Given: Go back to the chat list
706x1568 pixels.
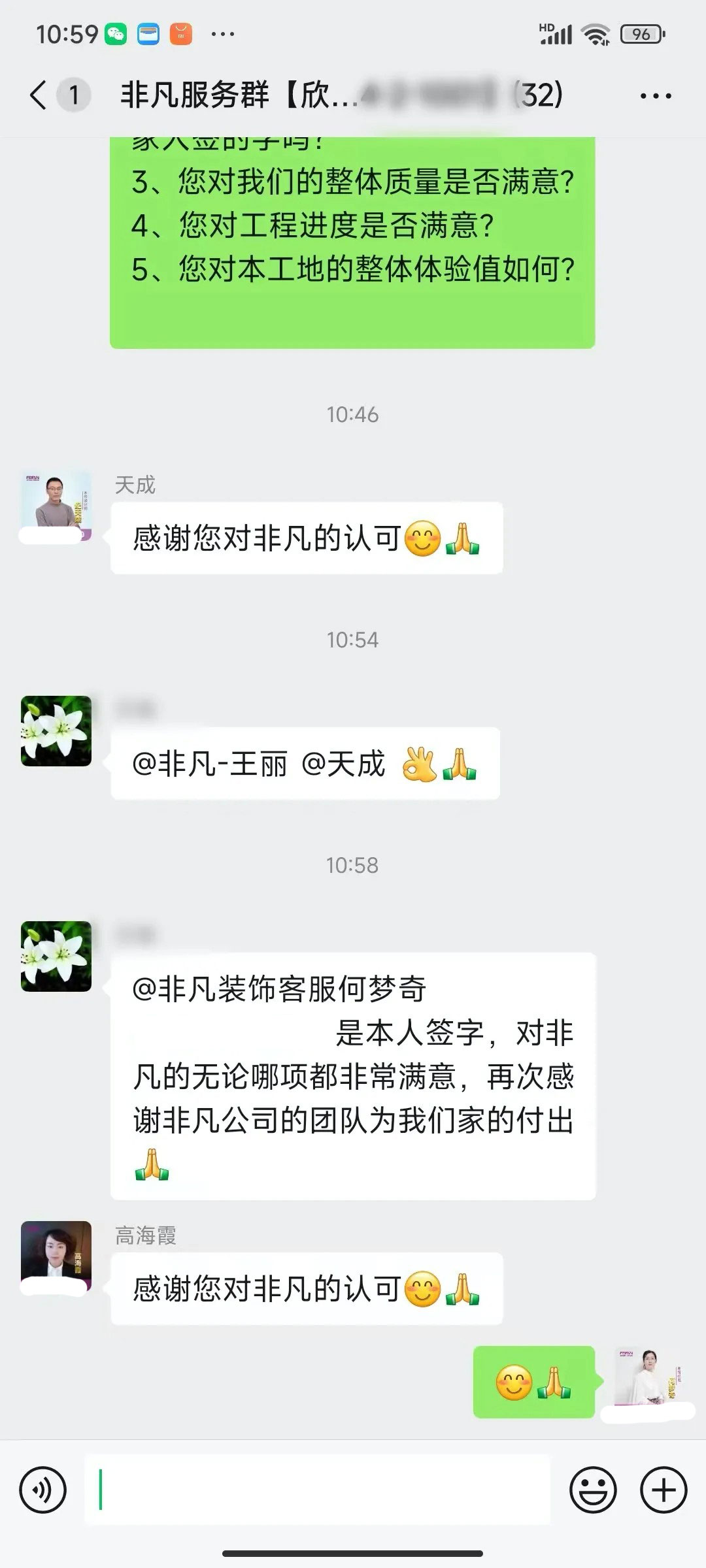Looking at the screenshot, I should [39, 95].
